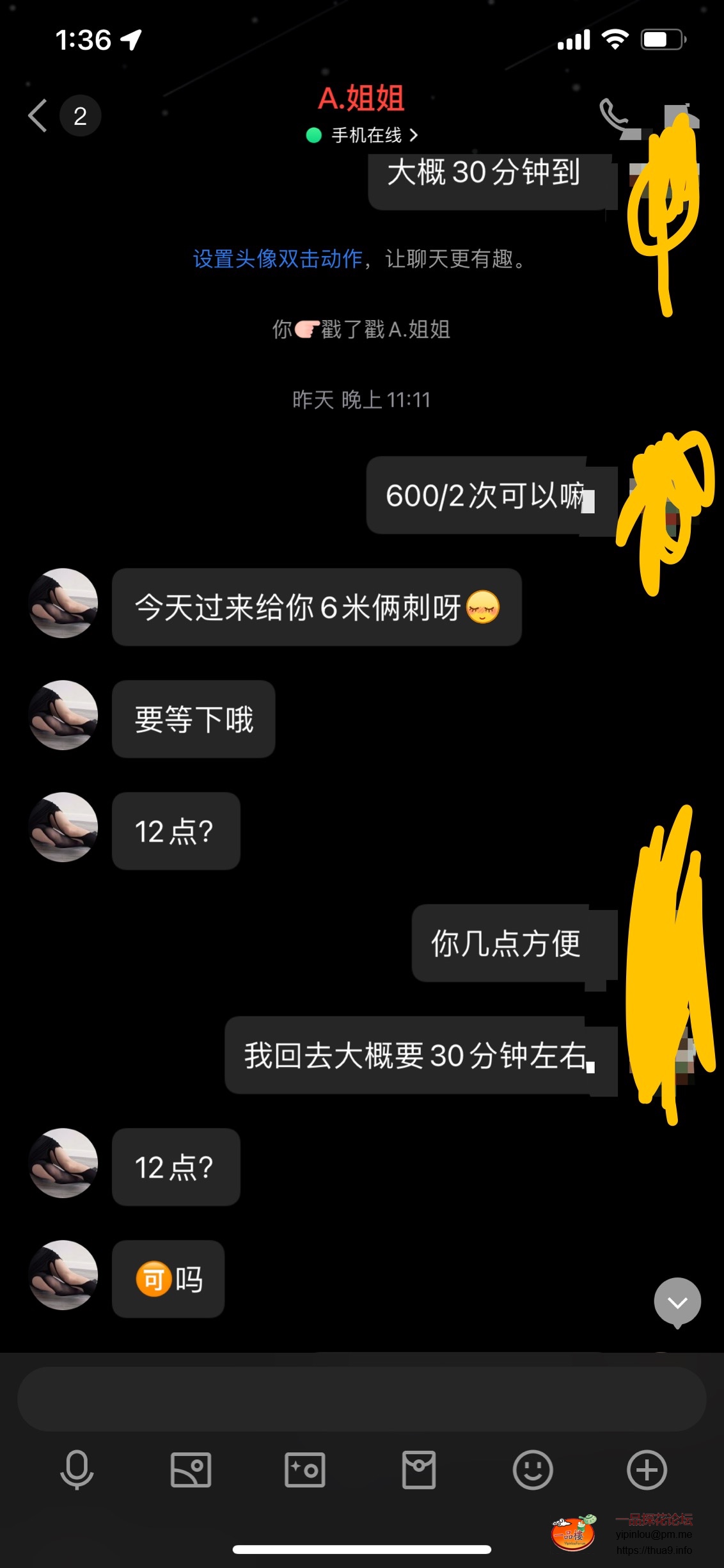Collapse chat by scrolling down via chevron button

pos(677,1302)
